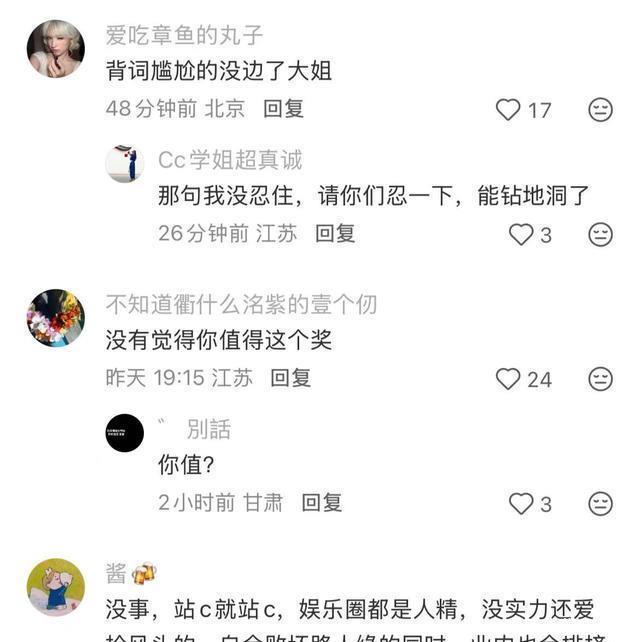Open 别話's black avatar
The width and height of the screenshot is (640, 642).
coord(125,433)
